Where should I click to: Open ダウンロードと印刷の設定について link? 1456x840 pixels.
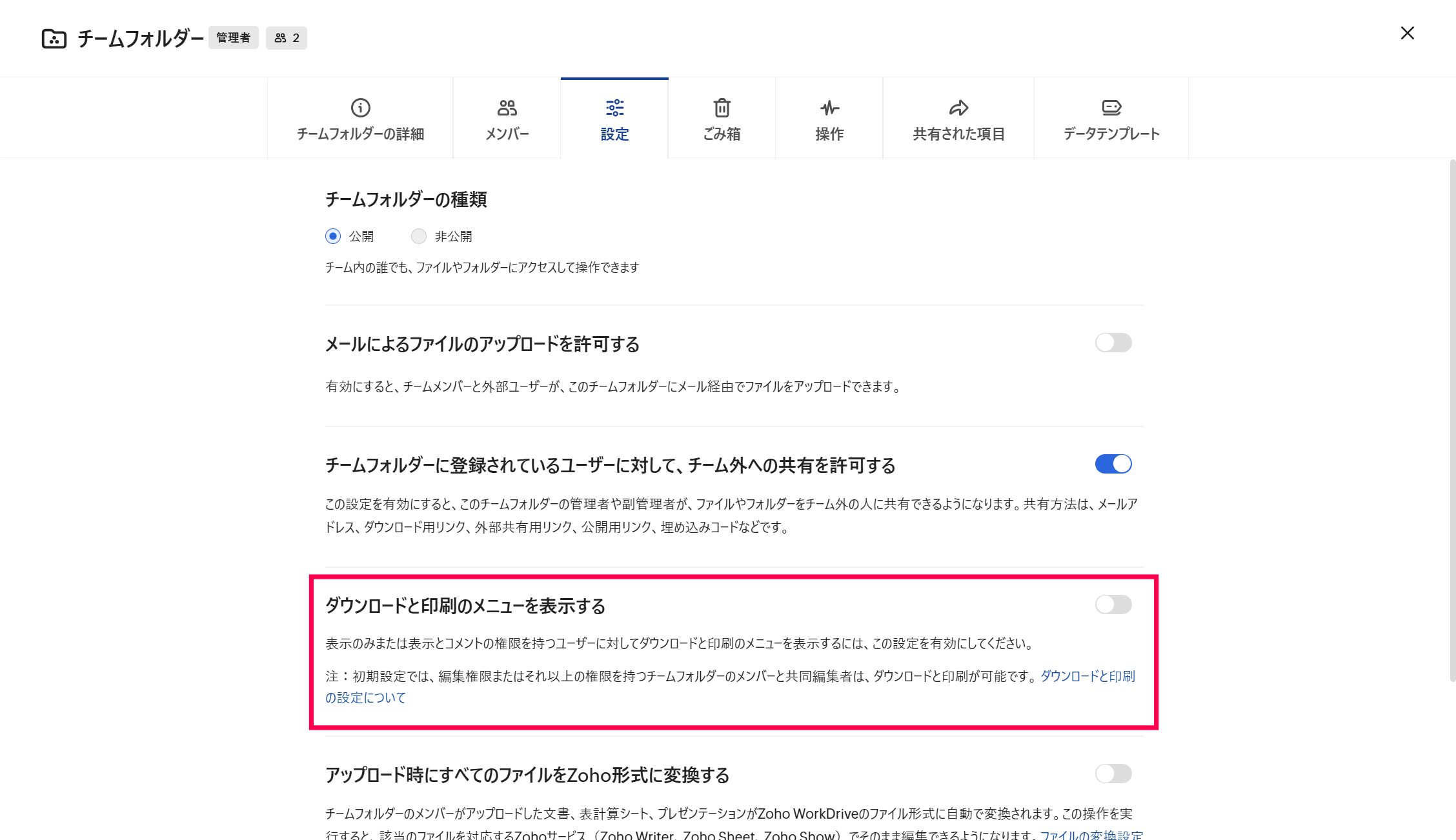1087,676
